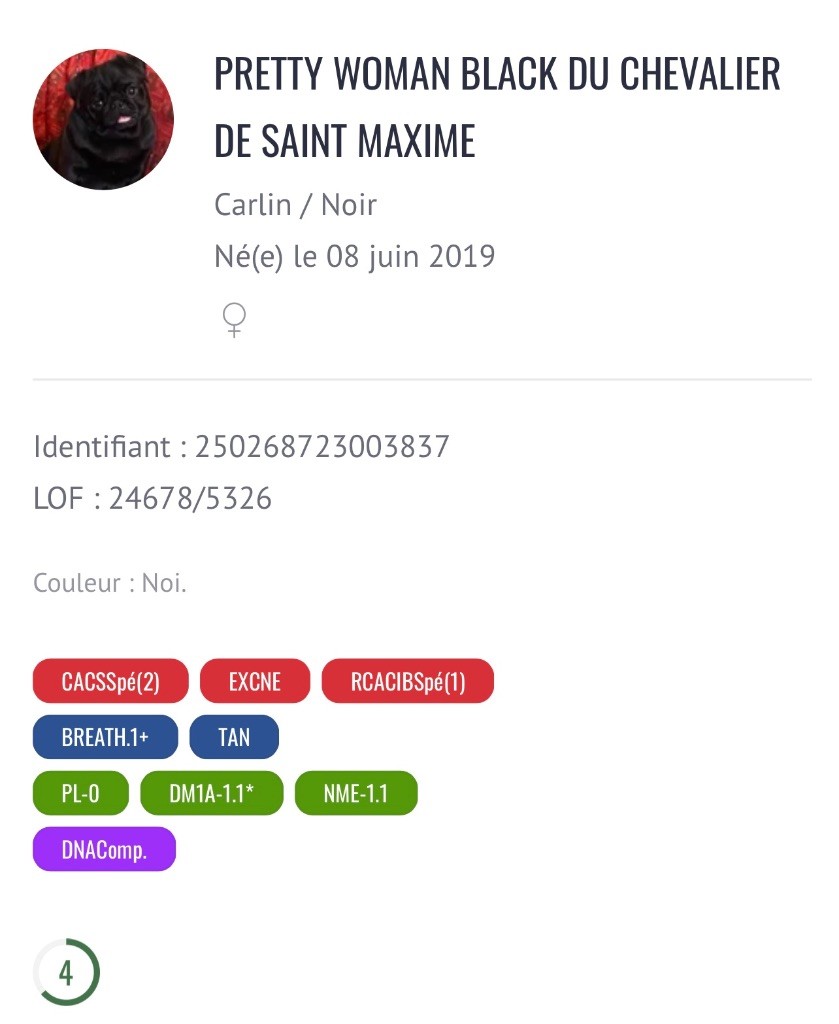The width and height of the screenshot is (839, 1024).
Task: Tap the BREATH.1+ chip
Action: tap(105, 738)
